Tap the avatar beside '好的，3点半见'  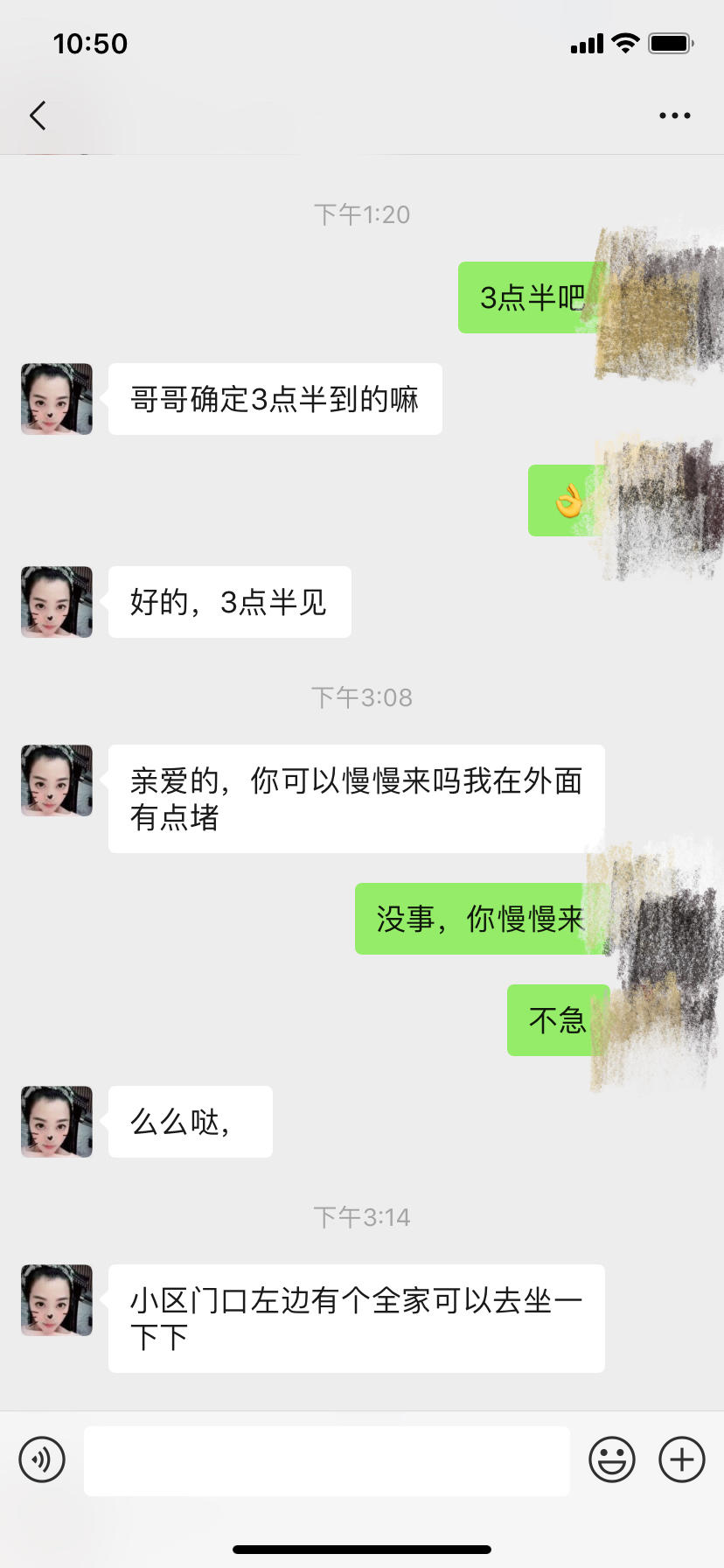coord(56,602)
